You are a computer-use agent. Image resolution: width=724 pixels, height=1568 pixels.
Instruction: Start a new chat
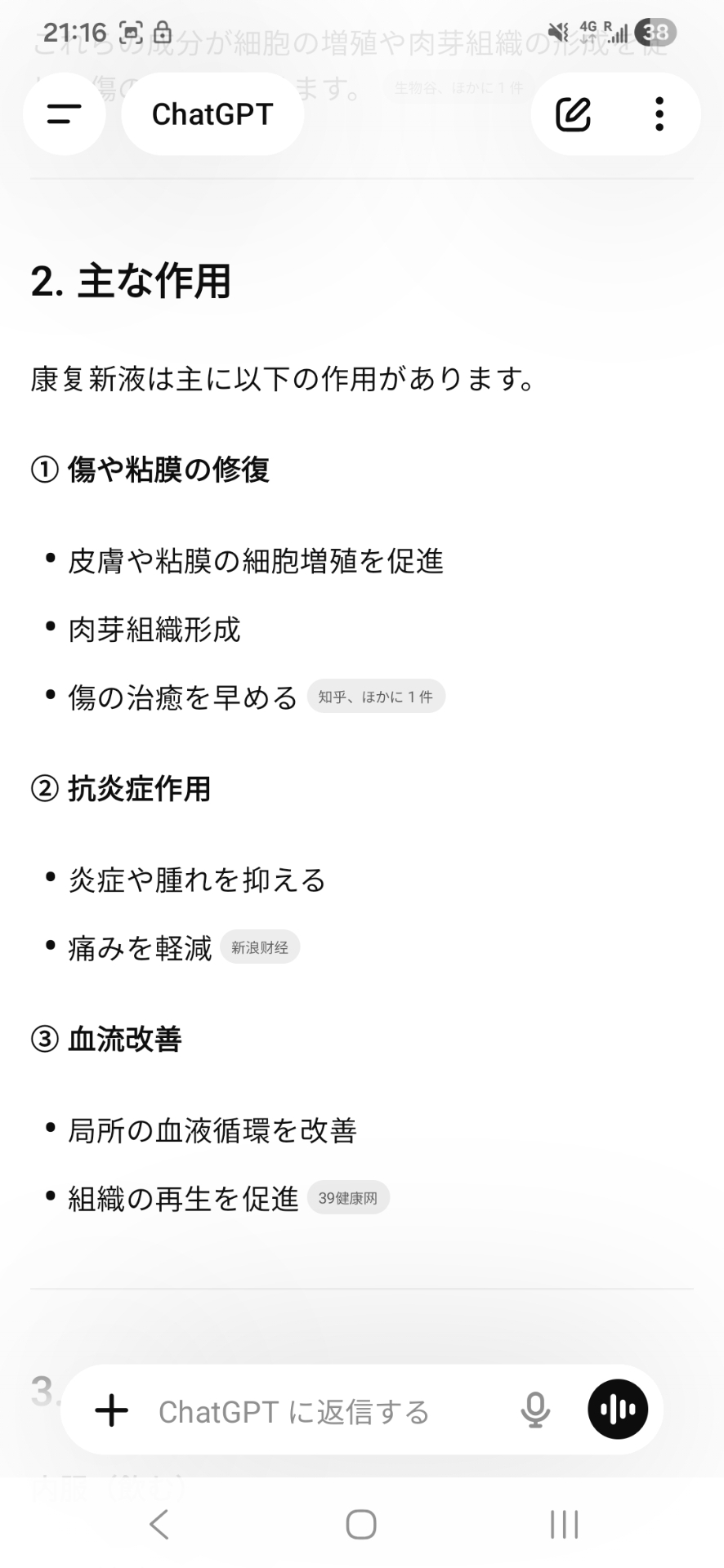pyautogui.click(x=573, y=114)
